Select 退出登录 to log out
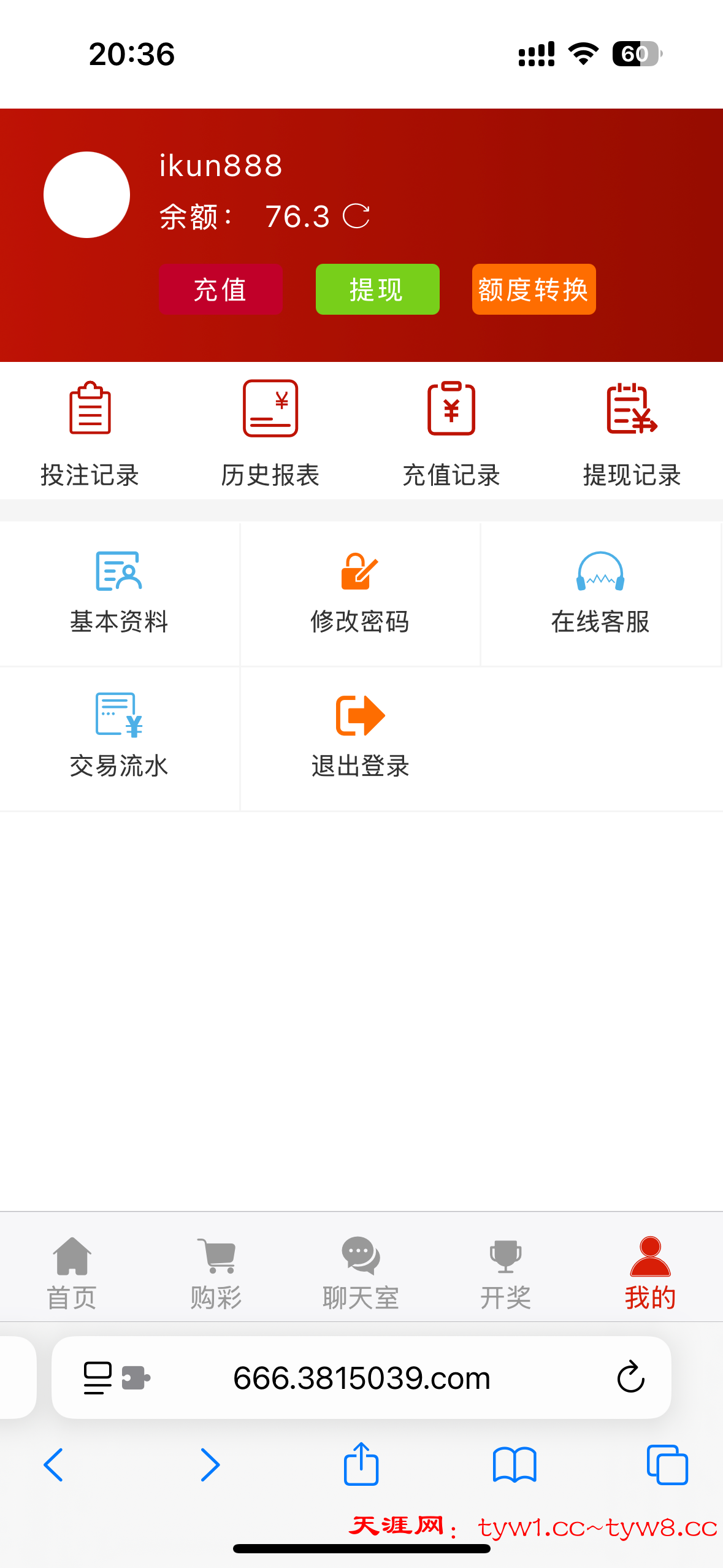723x1568 pixels. [x=360, y=737]
